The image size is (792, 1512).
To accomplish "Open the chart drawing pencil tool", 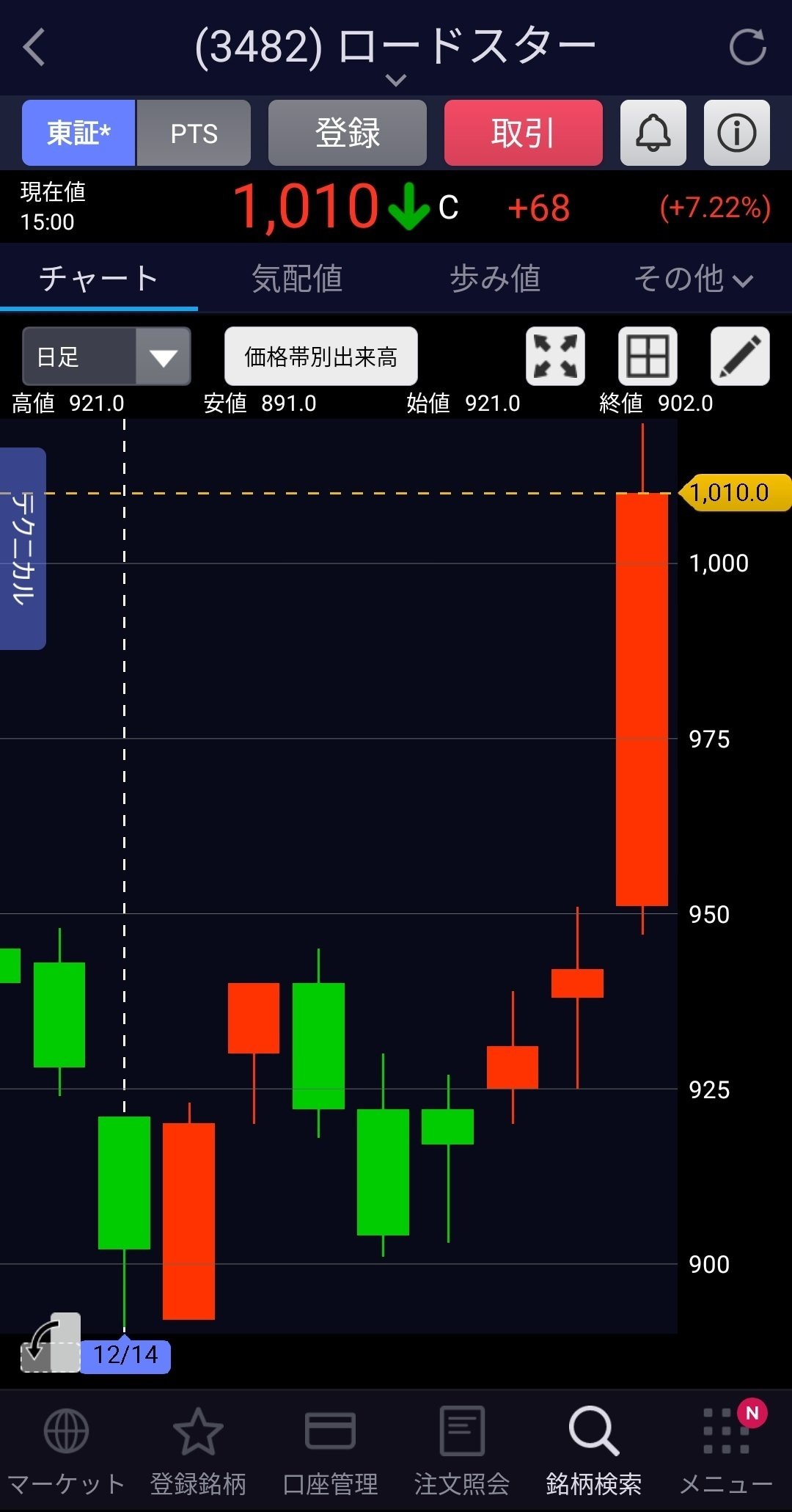I will 740,357.
